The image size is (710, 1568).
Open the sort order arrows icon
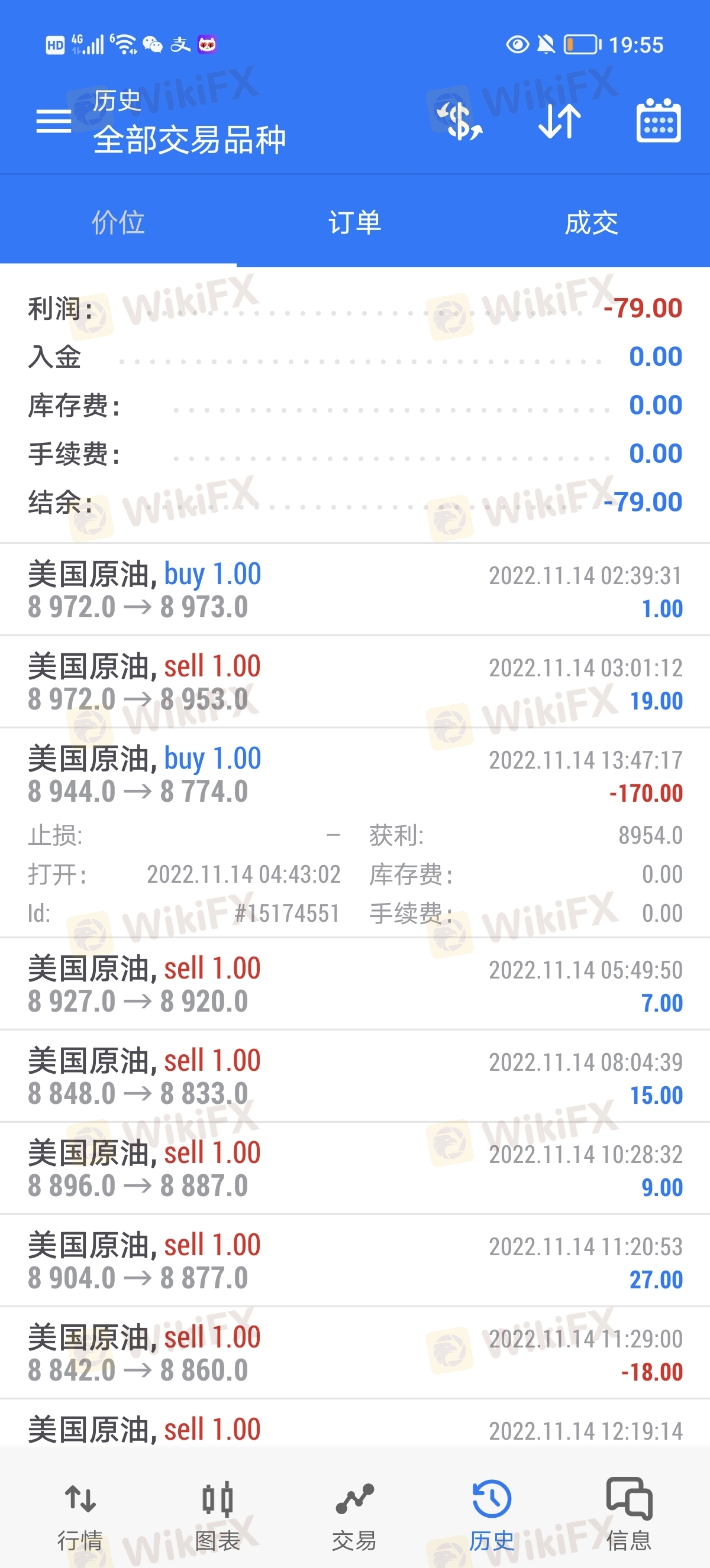560,121
